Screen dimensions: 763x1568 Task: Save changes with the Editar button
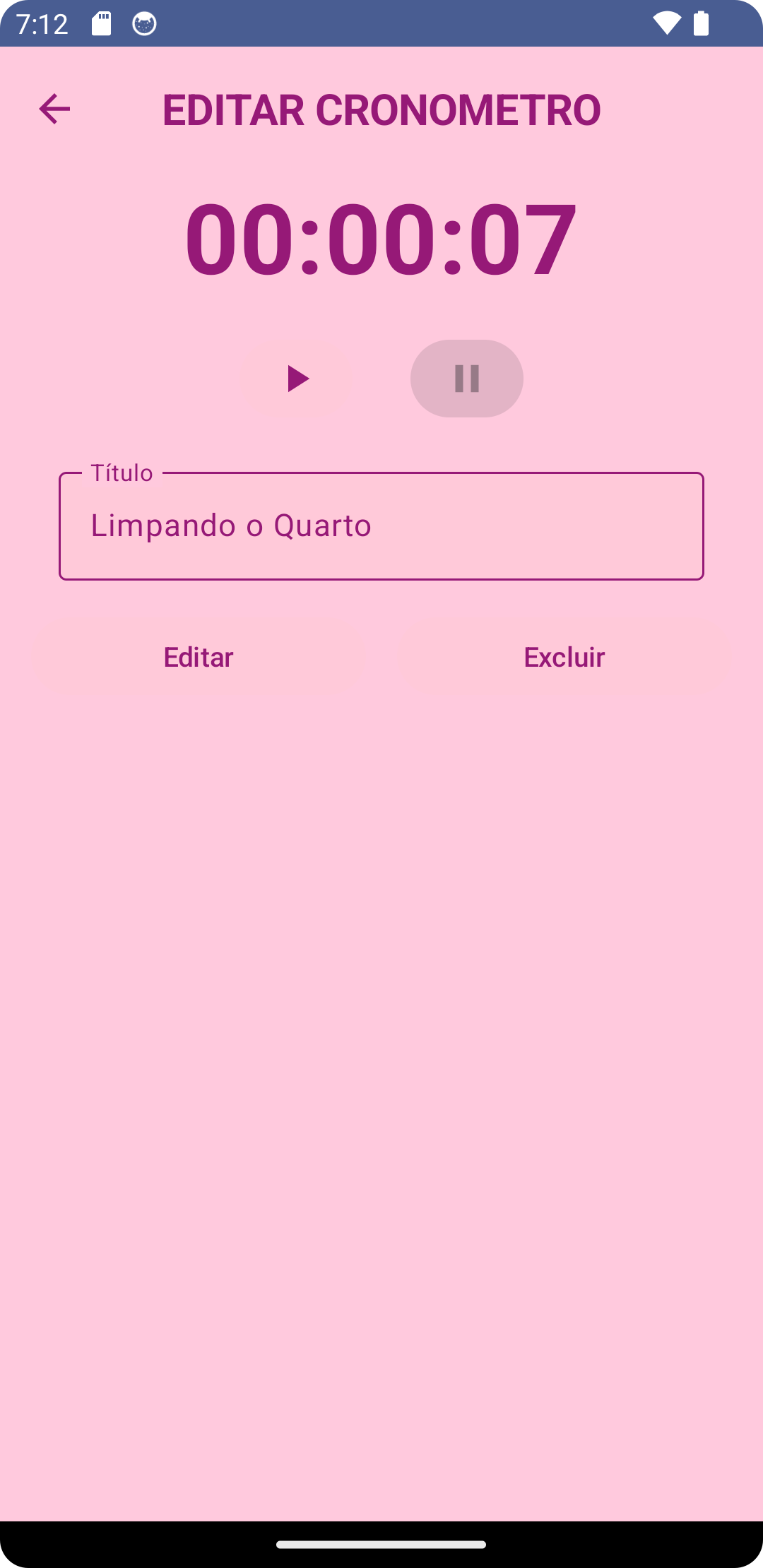199,657
